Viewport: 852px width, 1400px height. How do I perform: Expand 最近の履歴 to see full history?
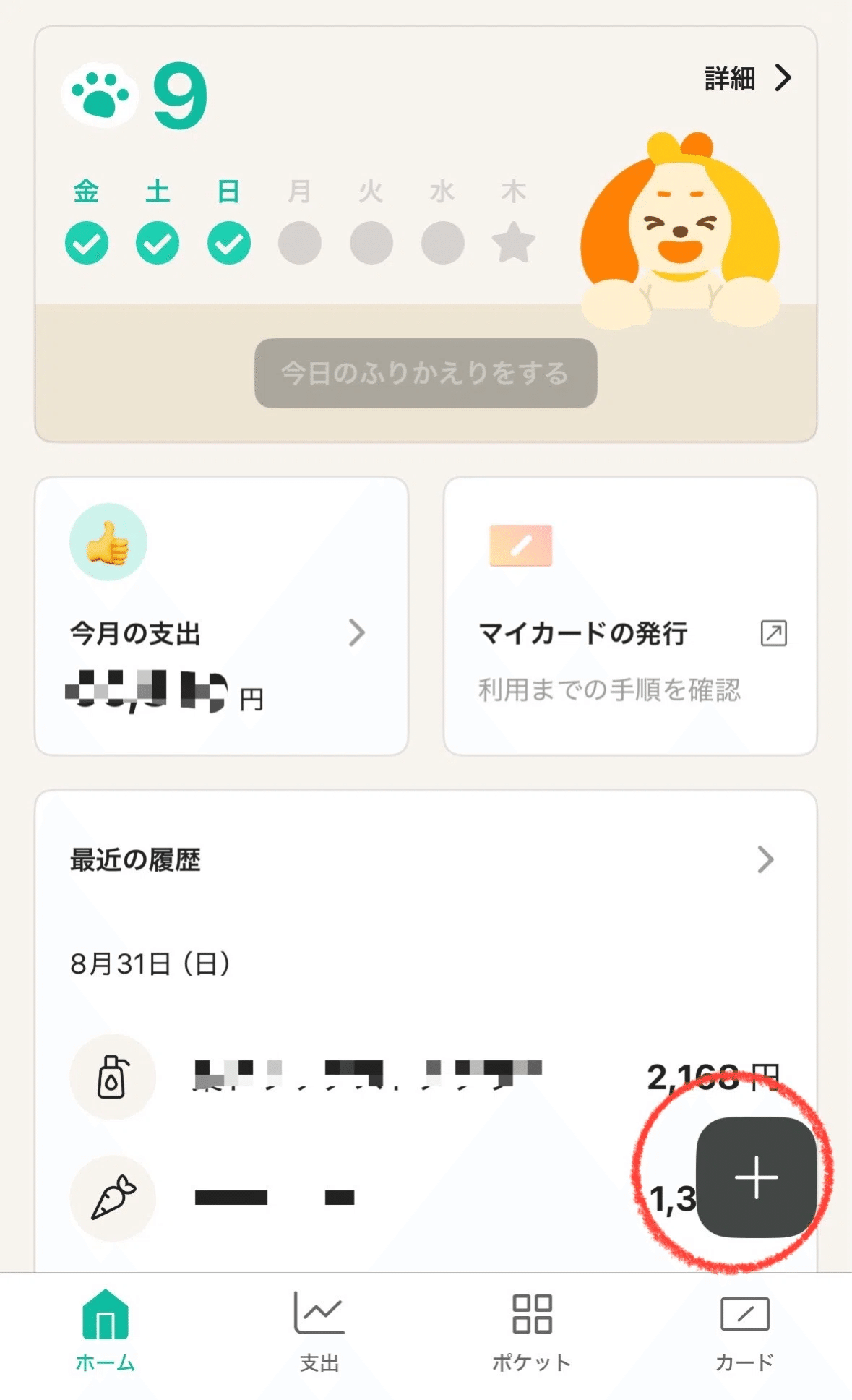765,859
